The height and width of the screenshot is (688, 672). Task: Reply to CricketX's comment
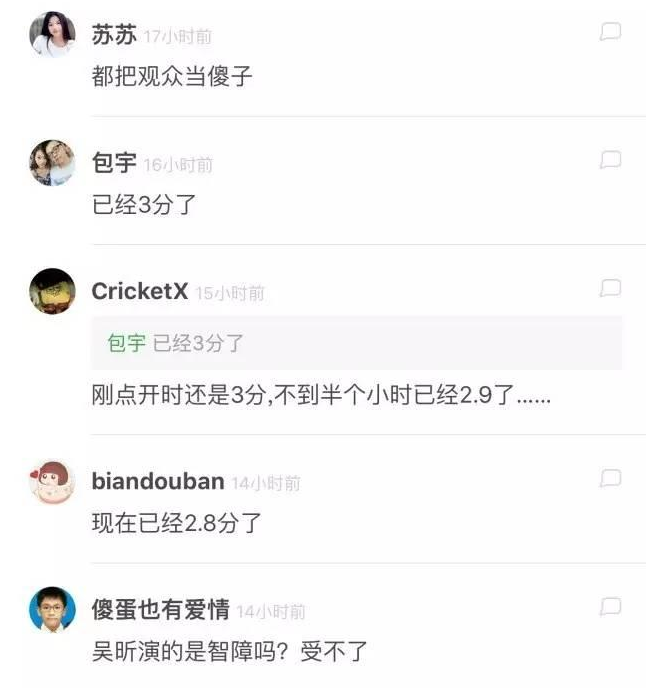pos(610,288)
